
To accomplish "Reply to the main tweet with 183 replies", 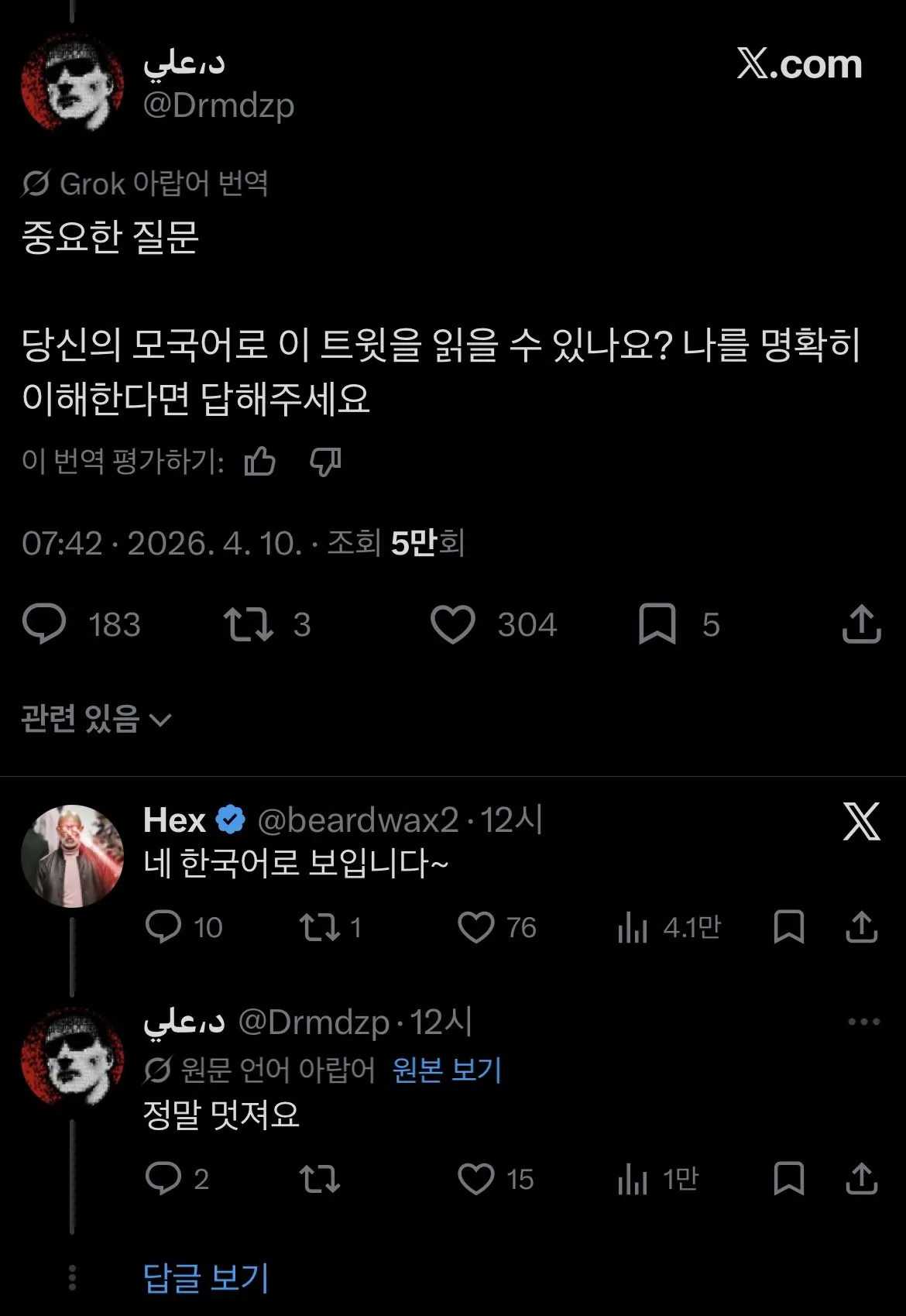I will point(44,624).
